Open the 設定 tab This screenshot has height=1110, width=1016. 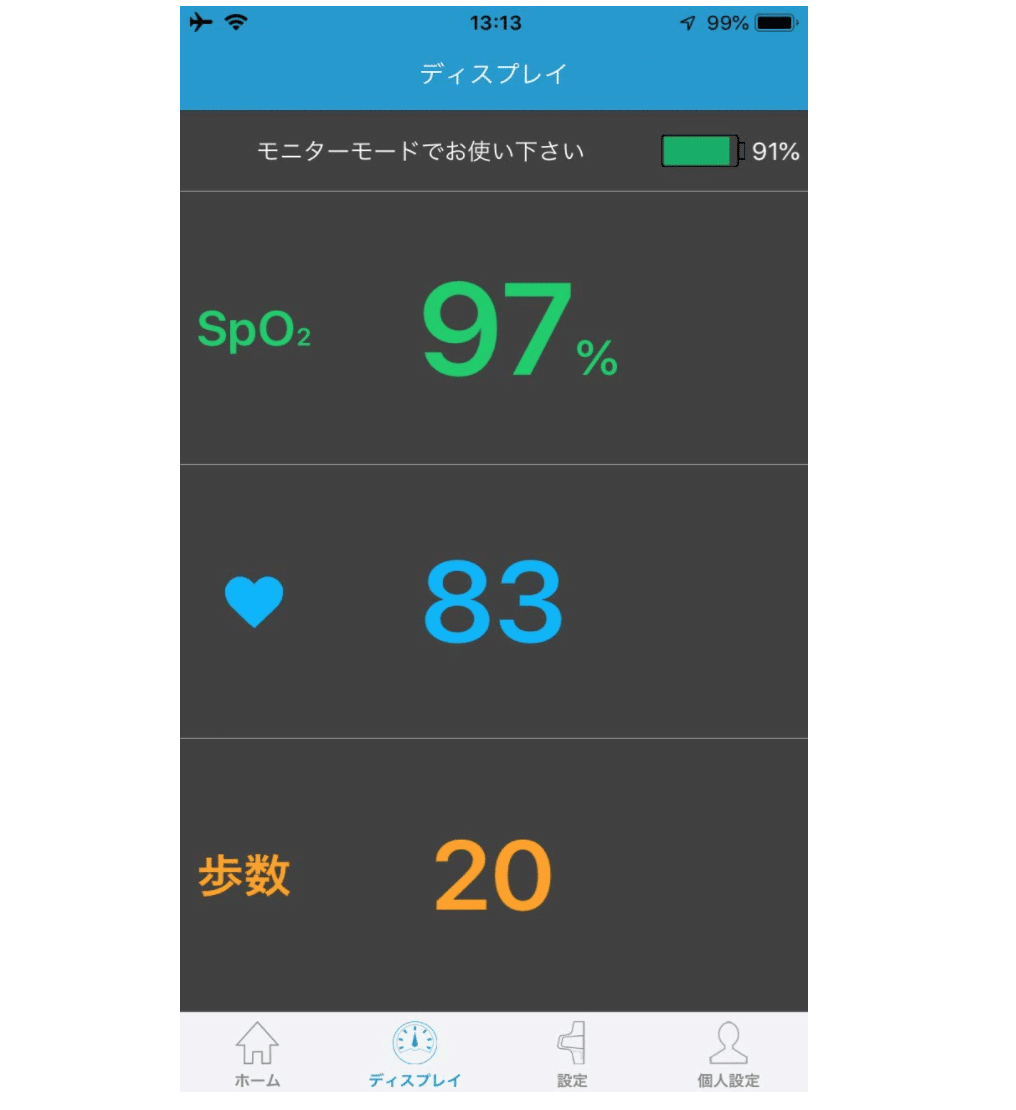[x=572, y=1054]
